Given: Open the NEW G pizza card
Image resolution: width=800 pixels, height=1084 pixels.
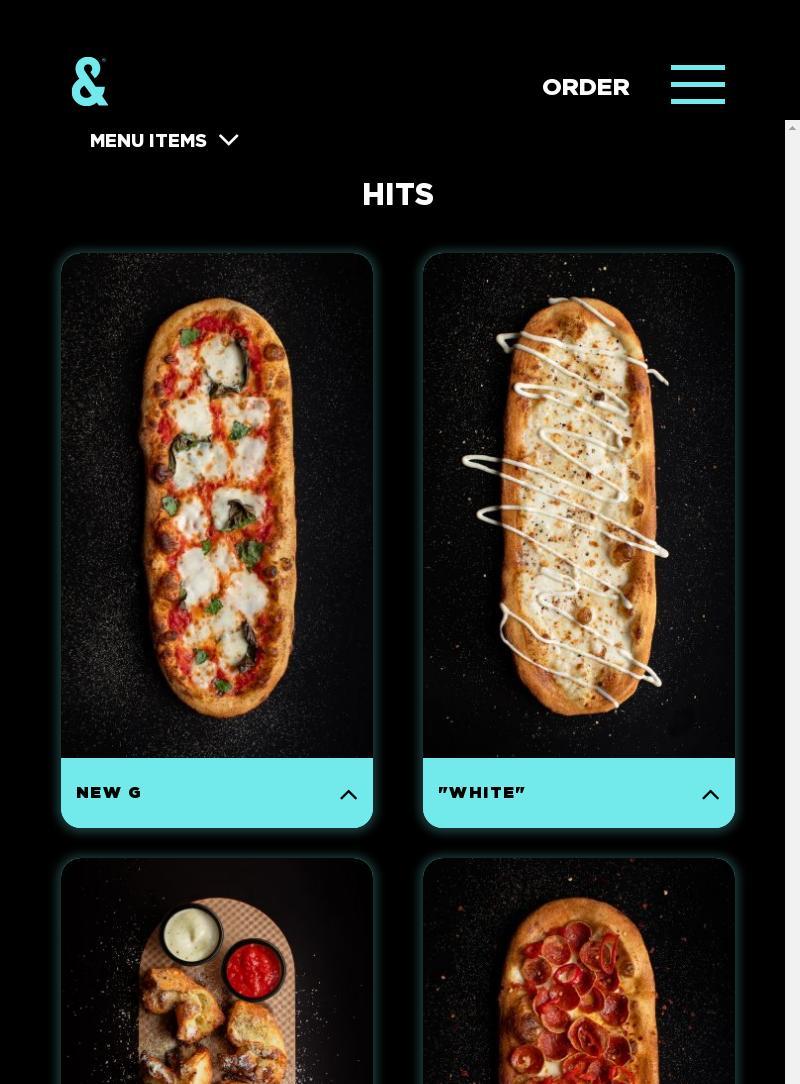Looking at the screenshot, I should tap(217, 505).
